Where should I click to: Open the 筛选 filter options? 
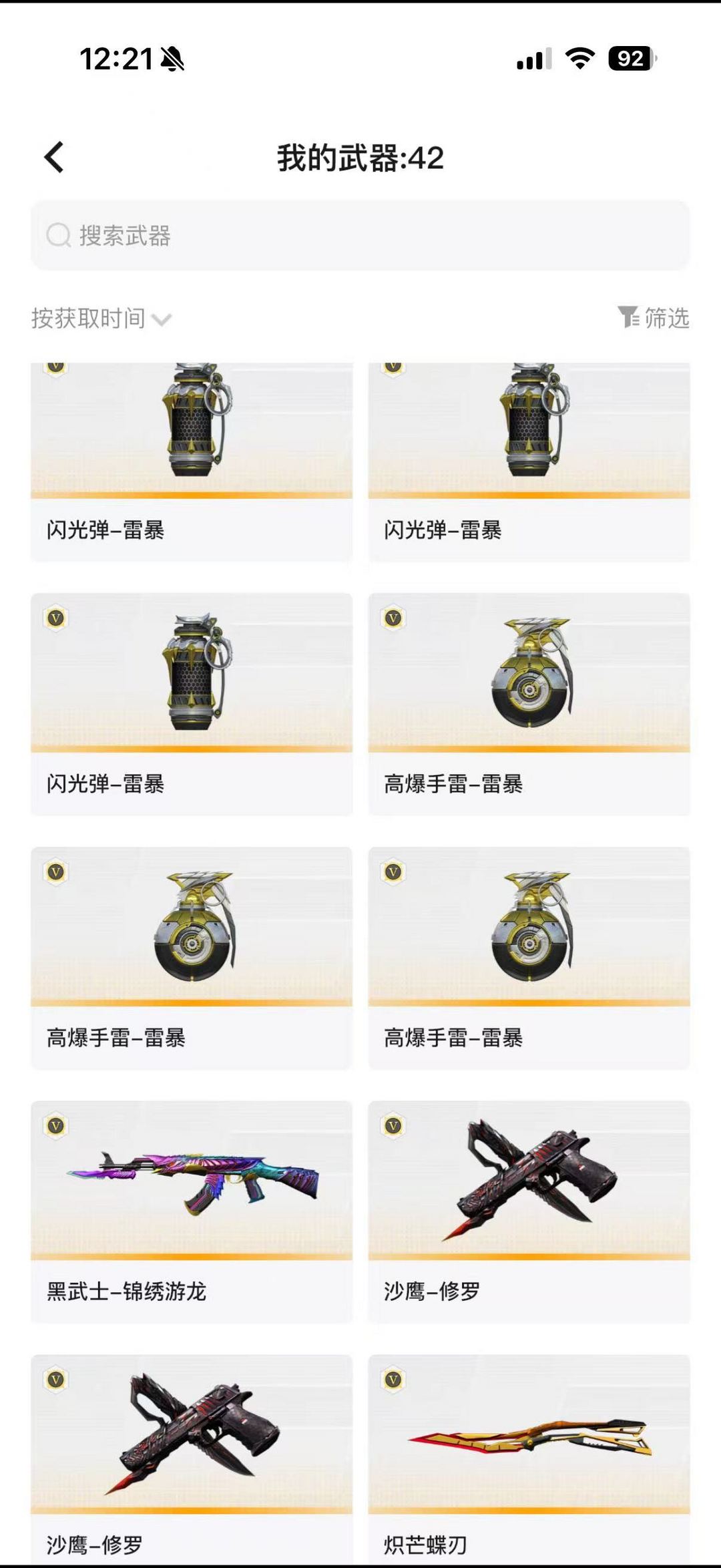click(x=654, y=318)
